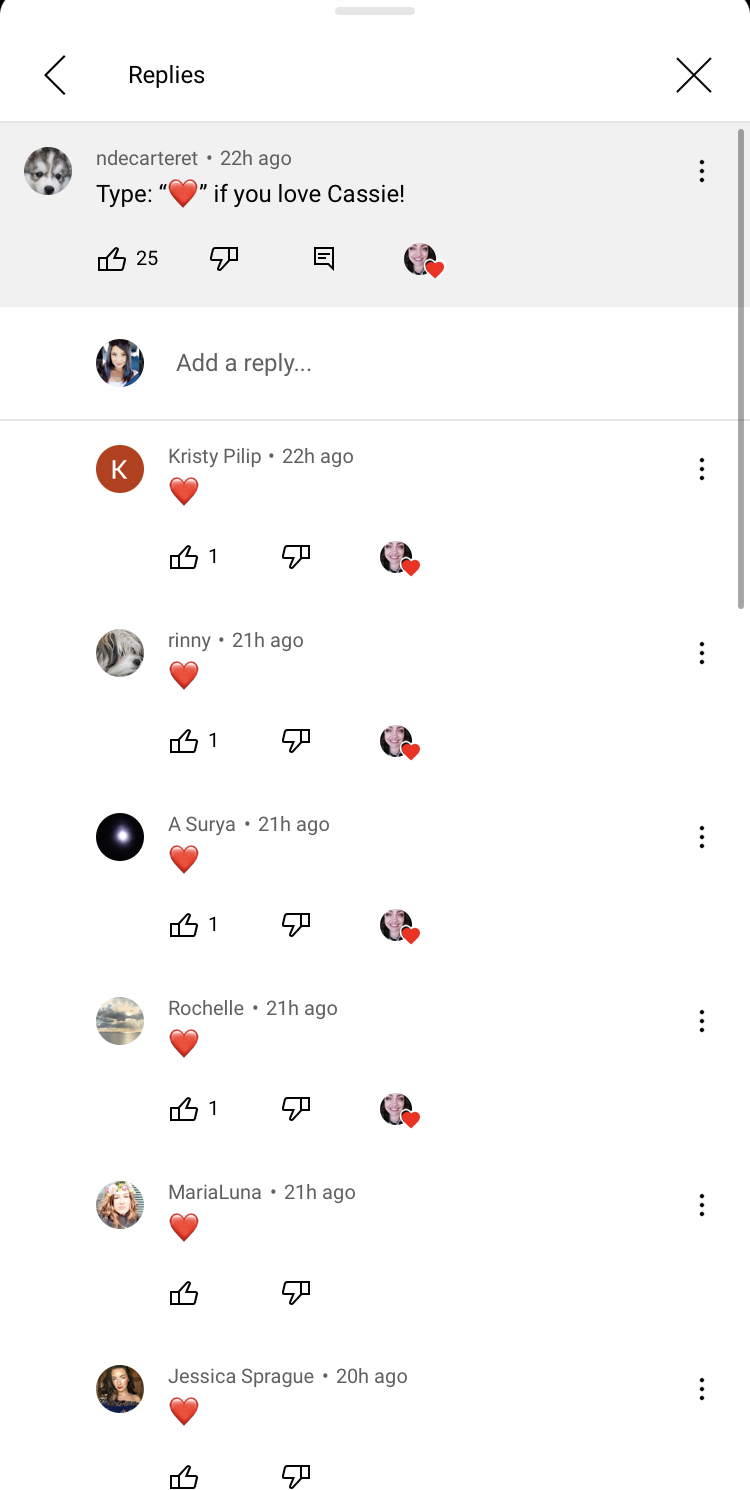Open options menu for A Surya's reply

[x=702, y=837]
